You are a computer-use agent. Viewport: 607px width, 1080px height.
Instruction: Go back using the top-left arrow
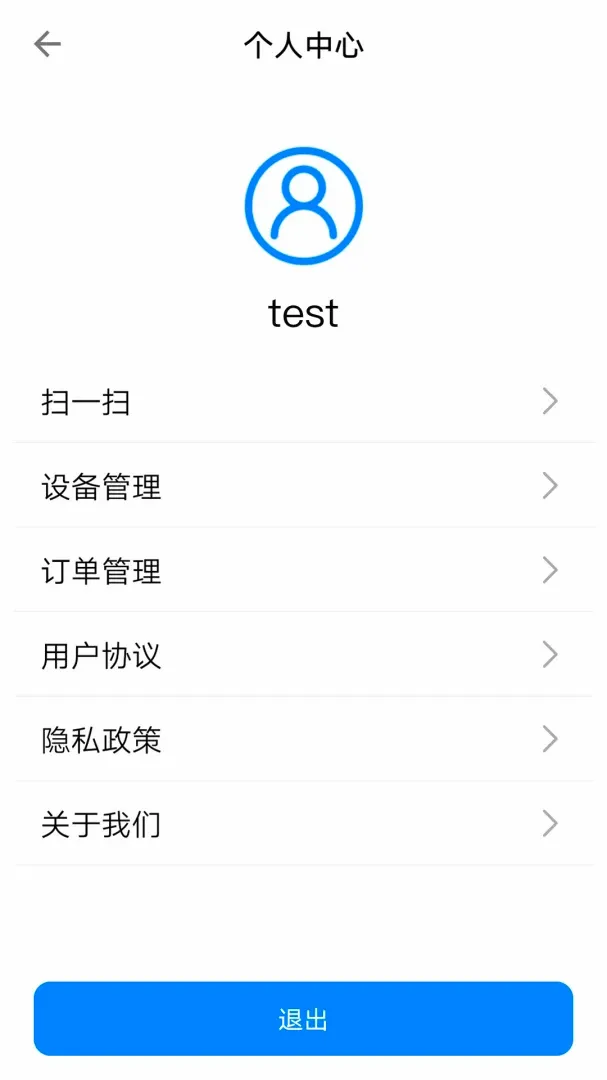(48, 45)
